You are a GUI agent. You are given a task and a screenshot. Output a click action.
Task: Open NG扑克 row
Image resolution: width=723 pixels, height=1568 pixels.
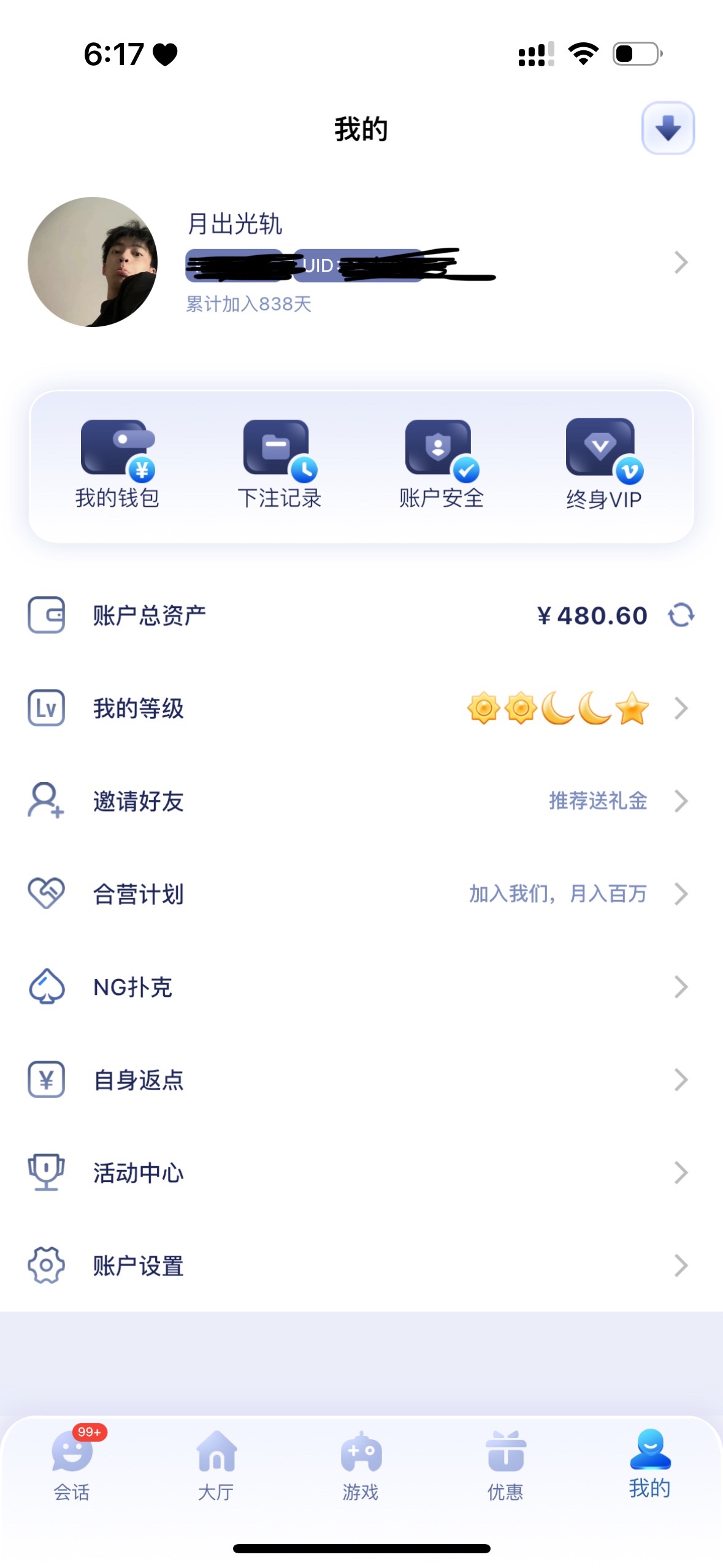point(361,987)
